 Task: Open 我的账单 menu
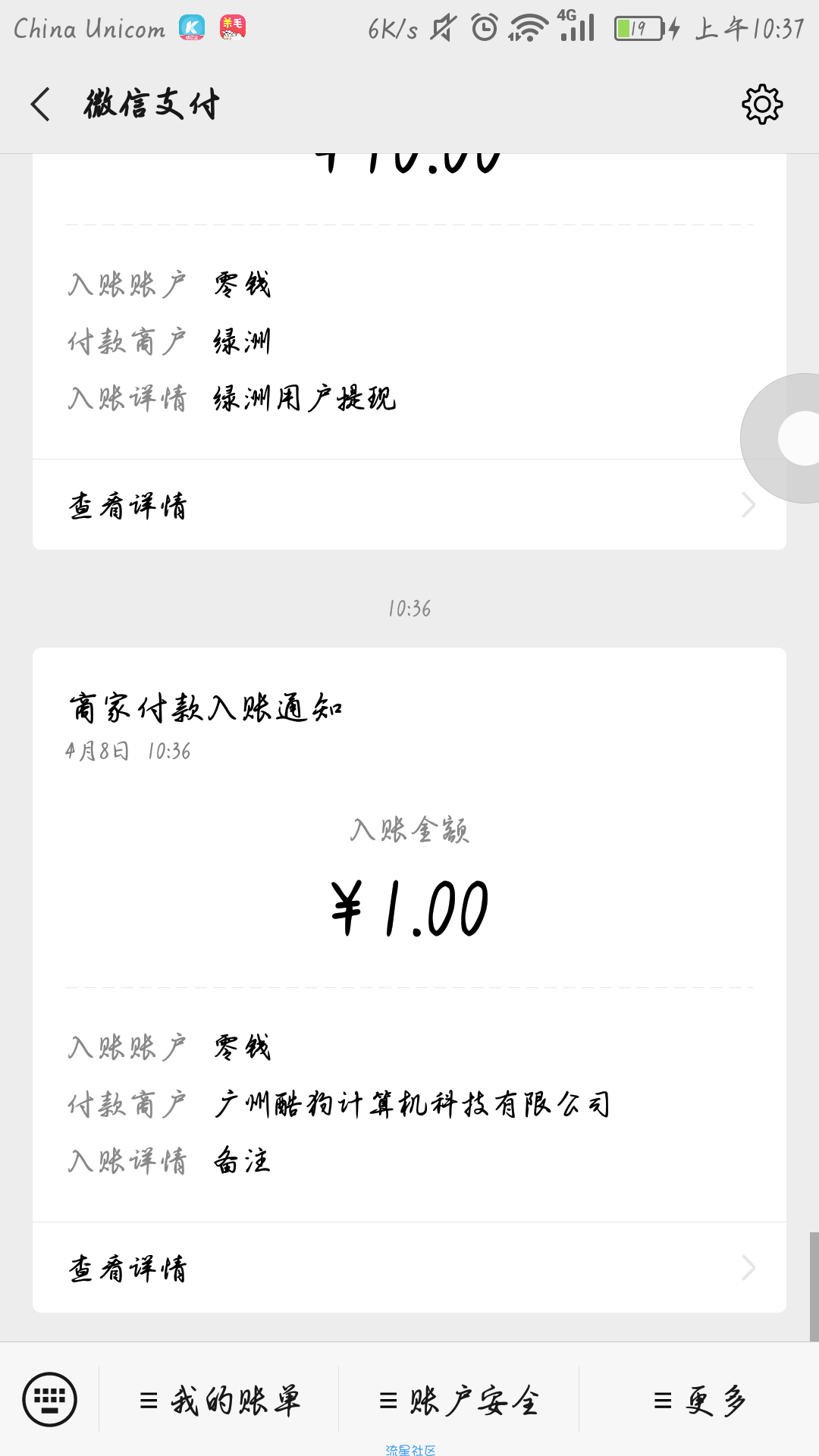(x=220, y=1400)
